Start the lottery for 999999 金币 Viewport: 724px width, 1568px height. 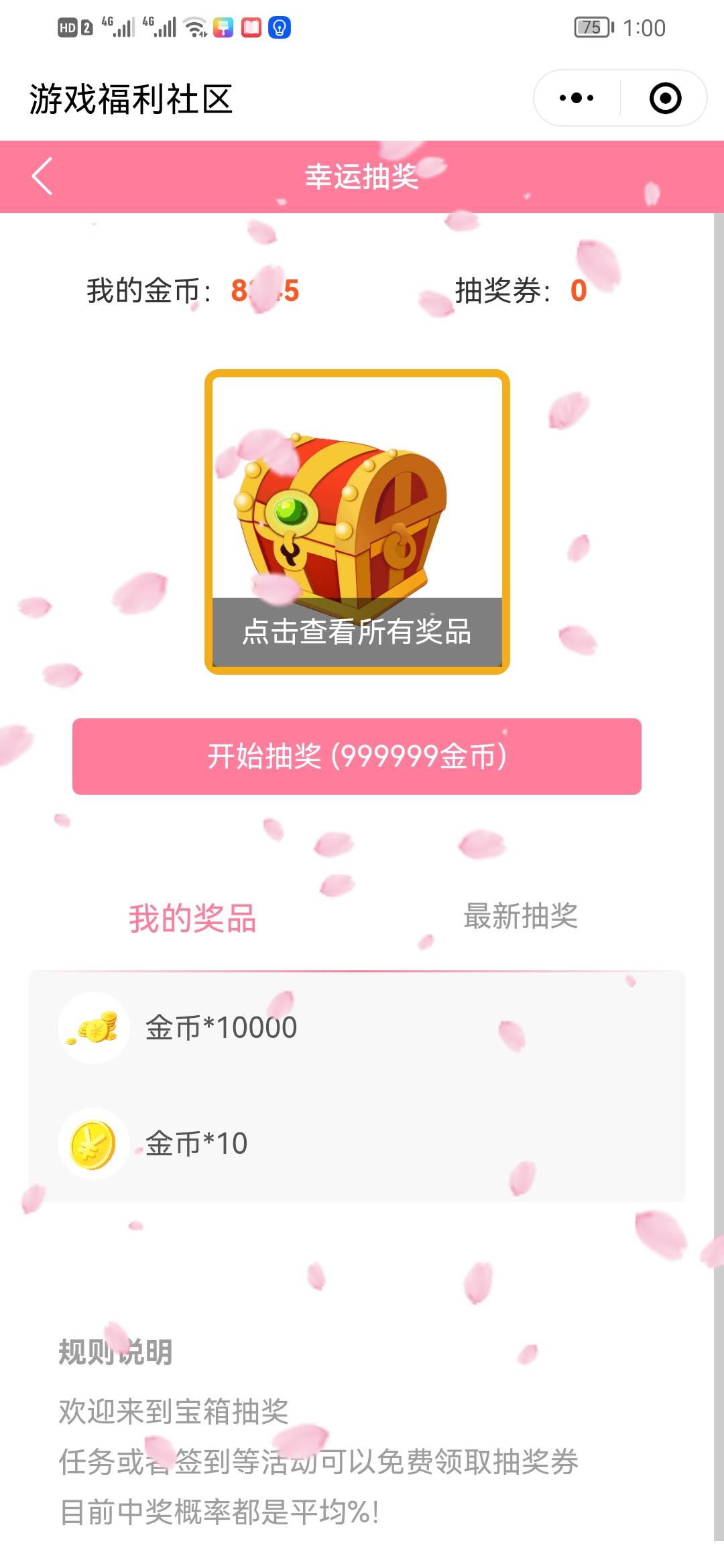pyautogui.click(x=357, y=757)
